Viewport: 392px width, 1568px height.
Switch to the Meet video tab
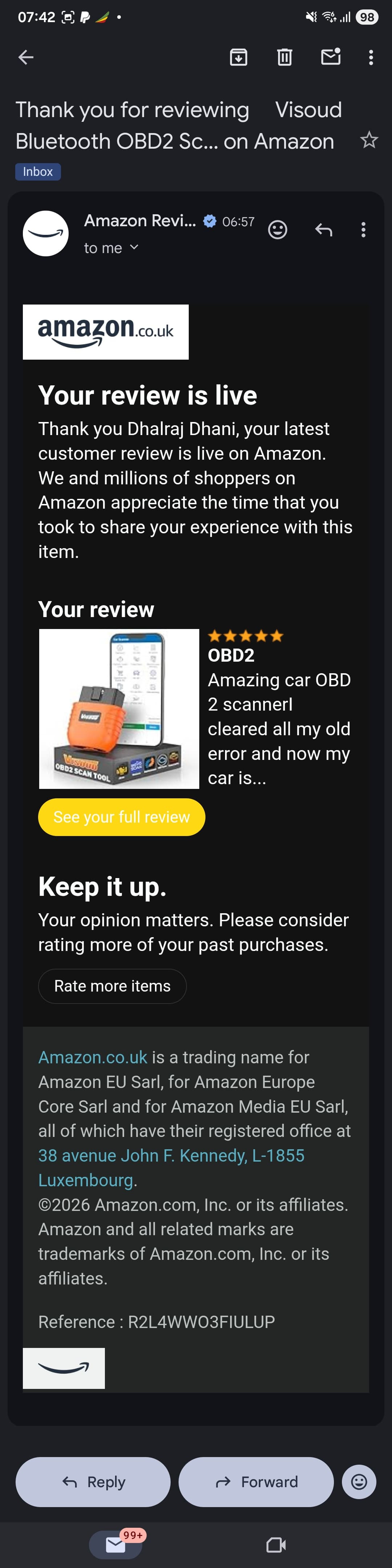point(276,1545)
